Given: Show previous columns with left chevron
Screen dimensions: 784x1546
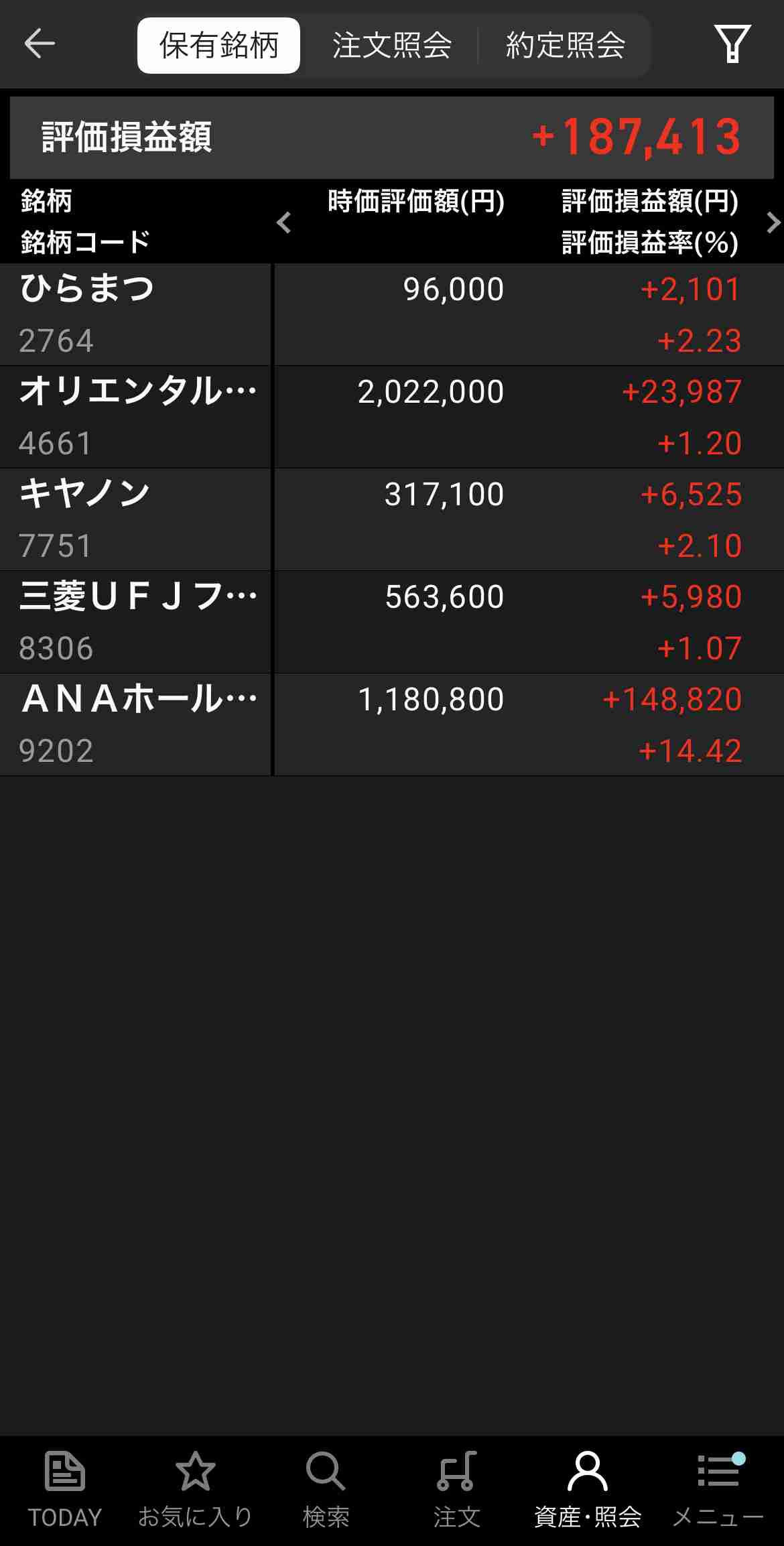Looking at the screenshot, I should tap(284, 222).
